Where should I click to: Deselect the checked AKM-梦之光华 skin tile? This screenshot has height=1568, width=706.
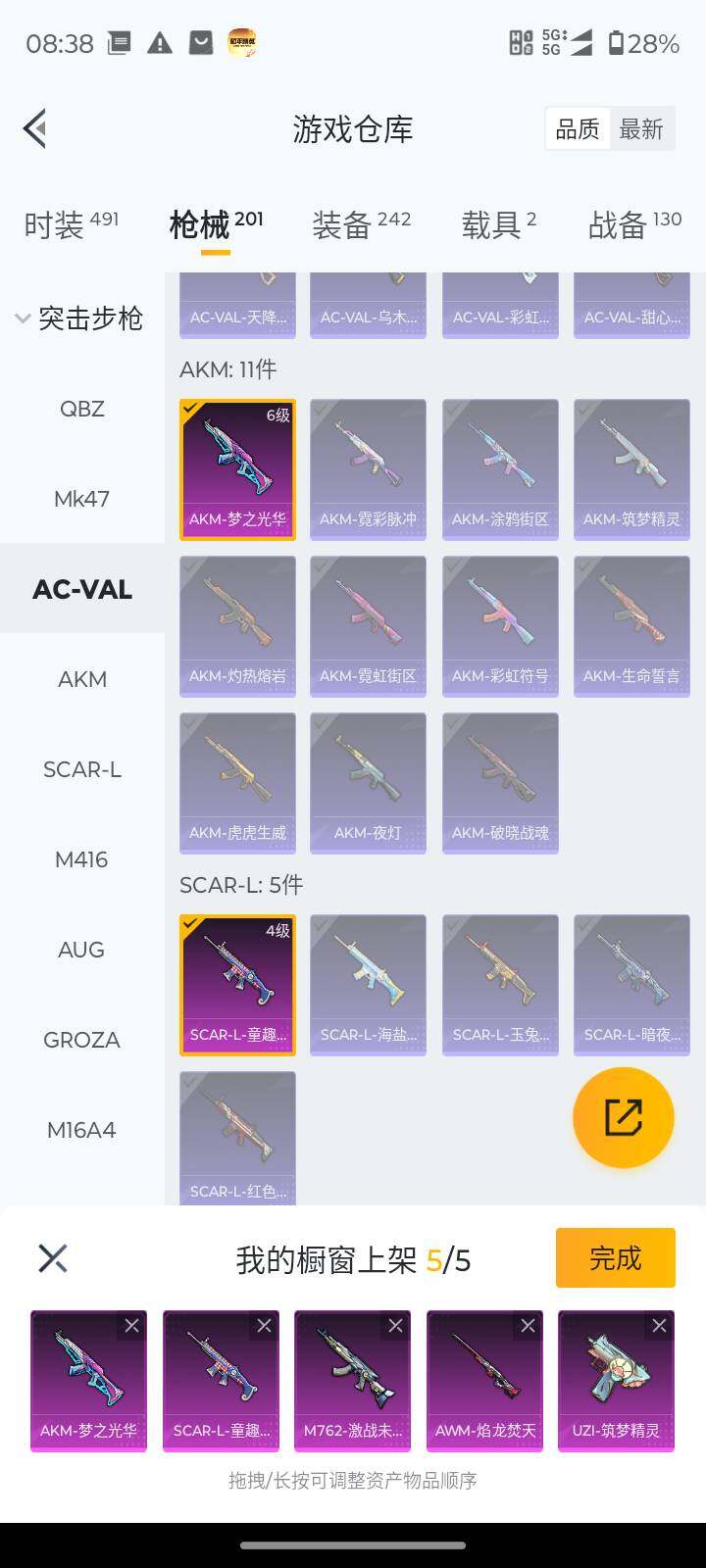click(x=237, y=469)
